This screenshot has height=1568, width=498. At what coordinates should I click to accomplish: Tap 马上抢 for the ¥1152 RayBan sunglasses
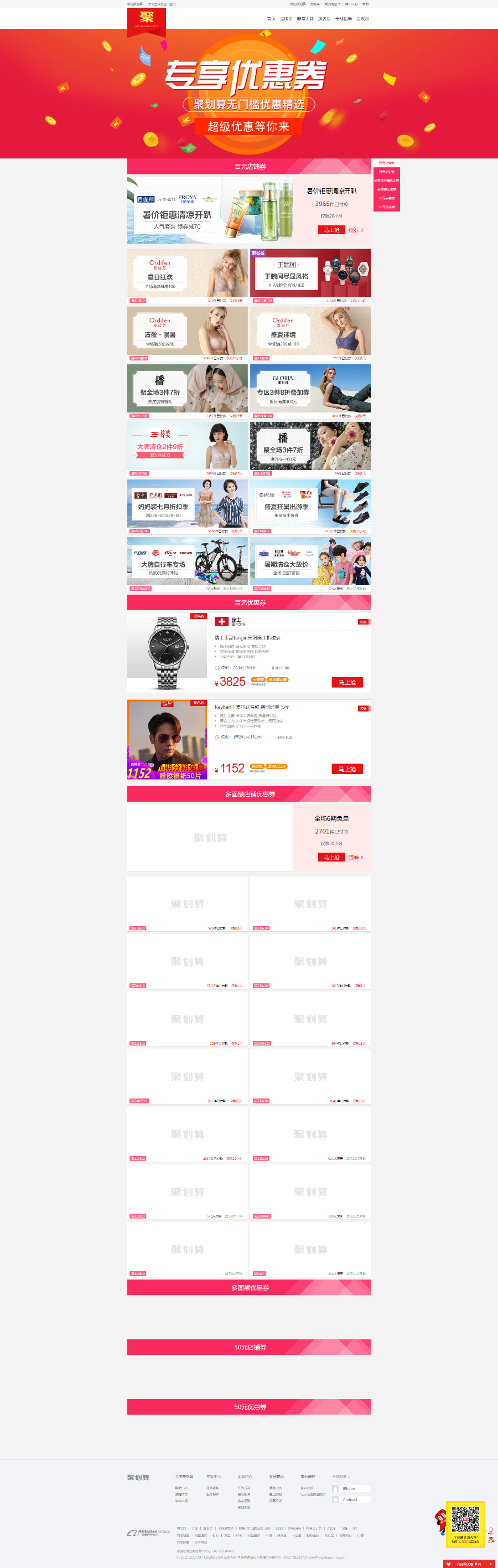(346, 769)
